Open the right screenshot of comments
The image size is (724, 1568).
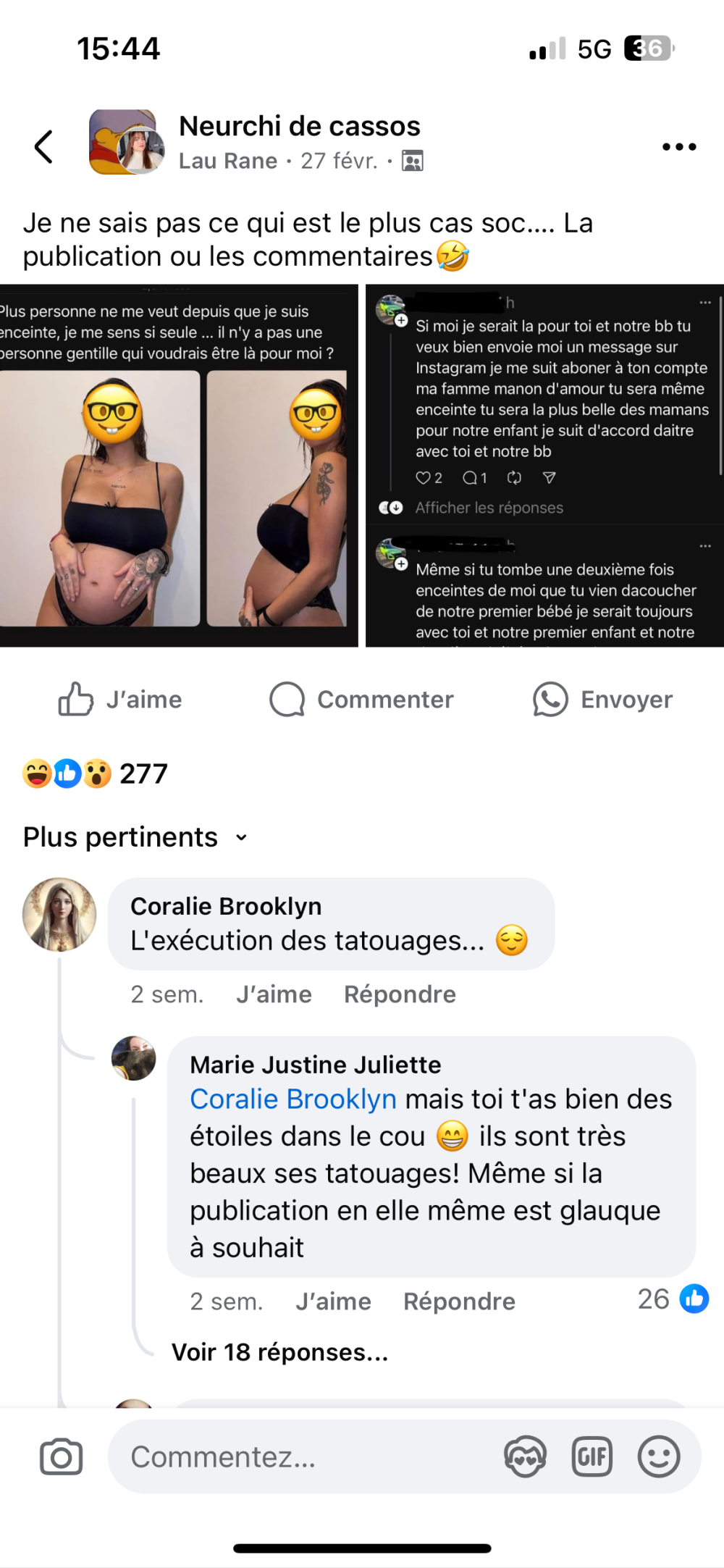[x=544, y=466]
